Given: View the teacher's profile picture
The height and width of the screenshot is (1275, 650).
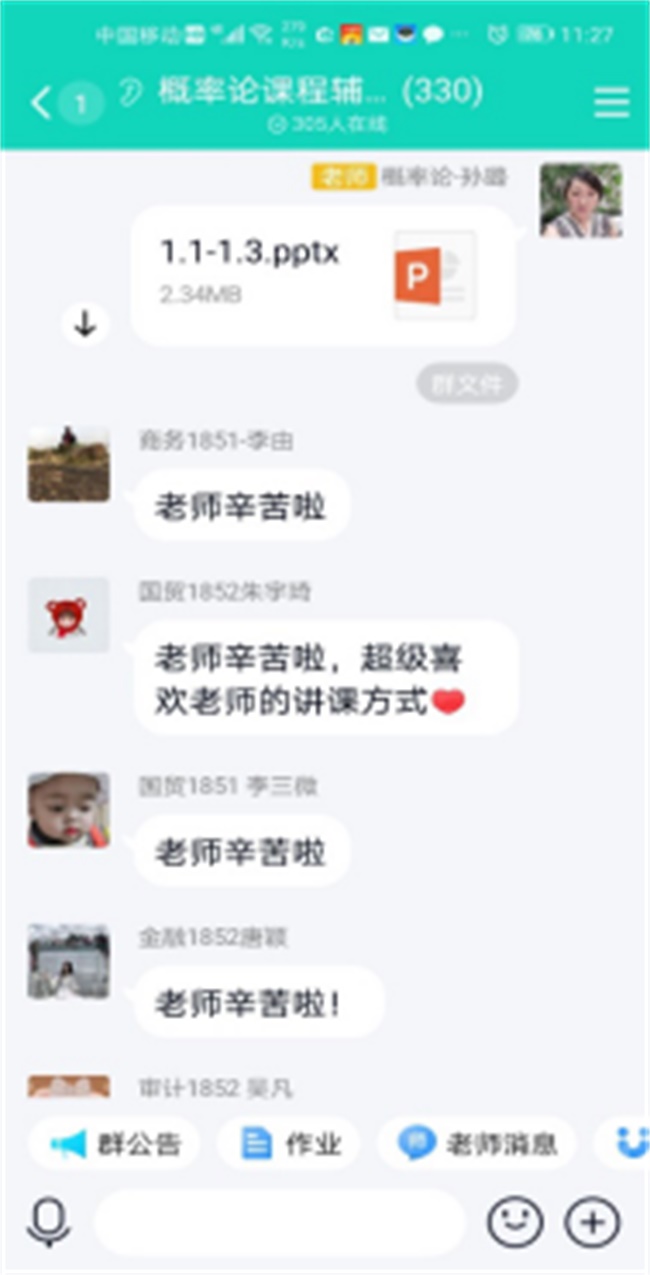Looking at the screenshot, I should (581, 201).
